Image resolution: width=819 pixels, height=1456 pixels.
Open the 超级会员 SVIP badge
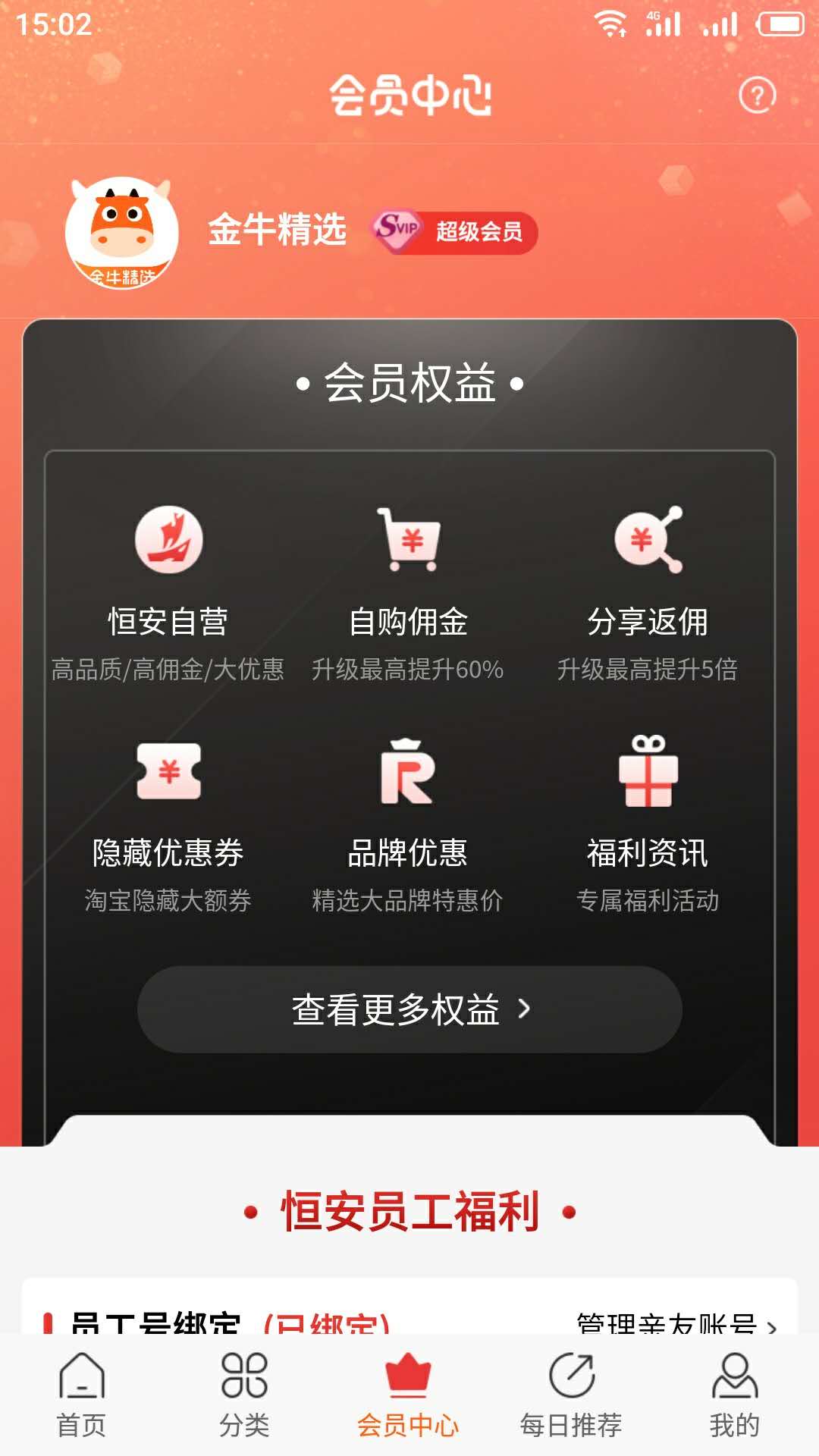[x=454, y=231]
